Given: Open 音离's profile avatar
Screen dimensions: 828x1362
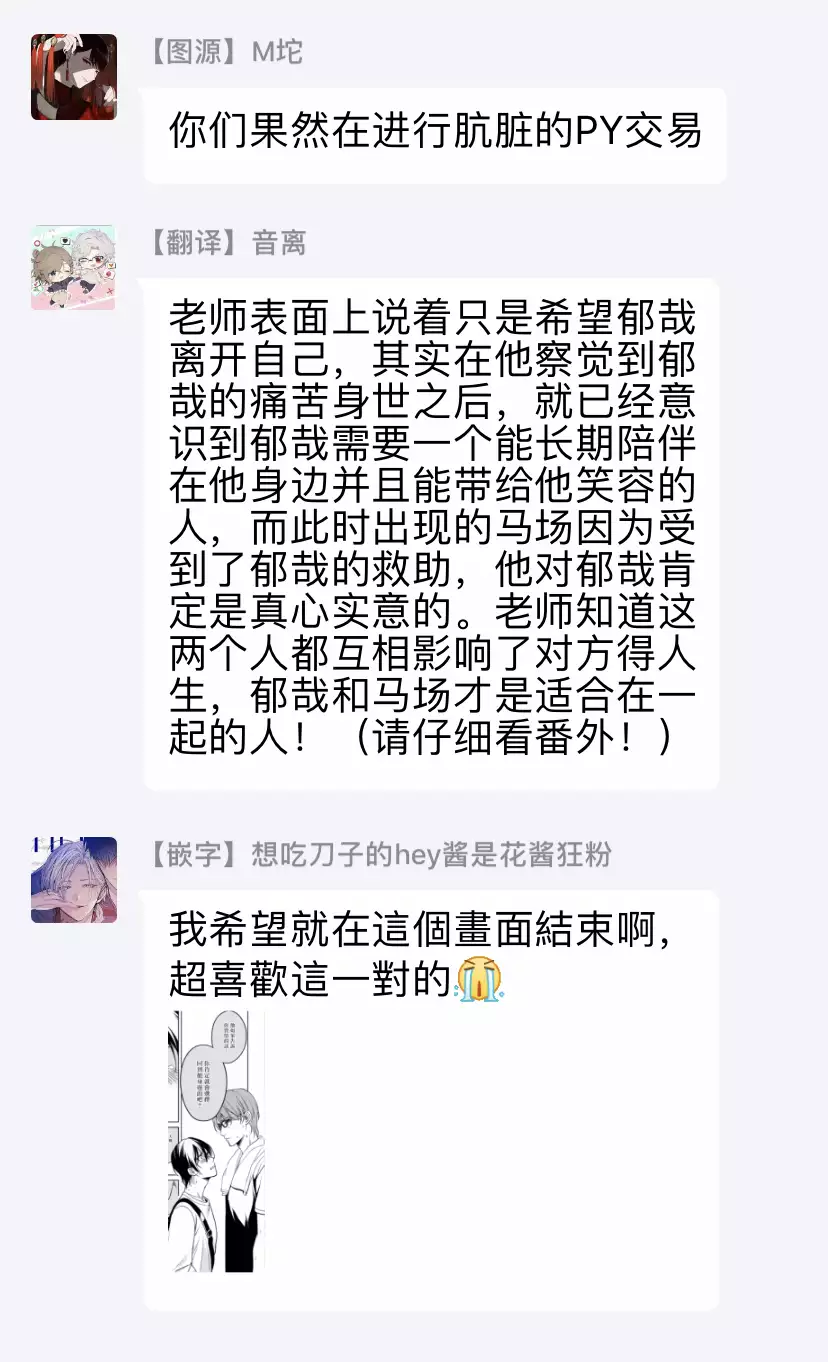Looking at the screenshot, I should 73,267.
